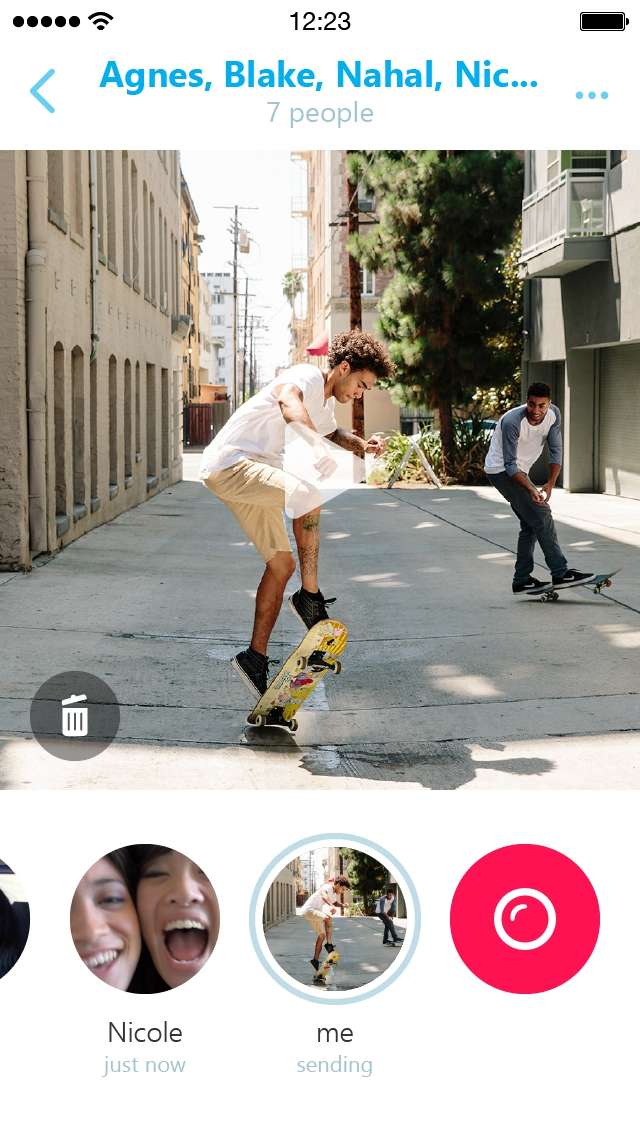Open Nicole's video message

145,919
